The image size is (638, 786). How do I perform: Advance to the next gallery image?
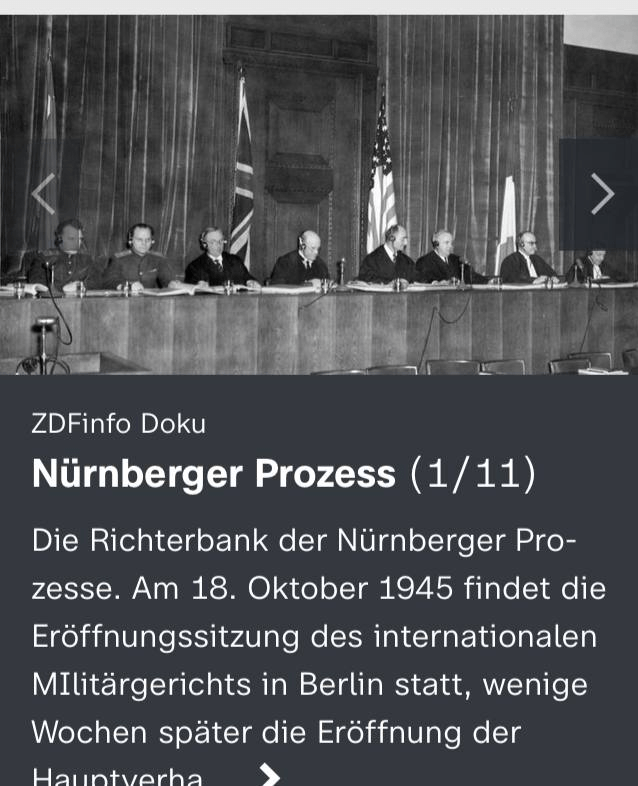(x=600, y=194)
